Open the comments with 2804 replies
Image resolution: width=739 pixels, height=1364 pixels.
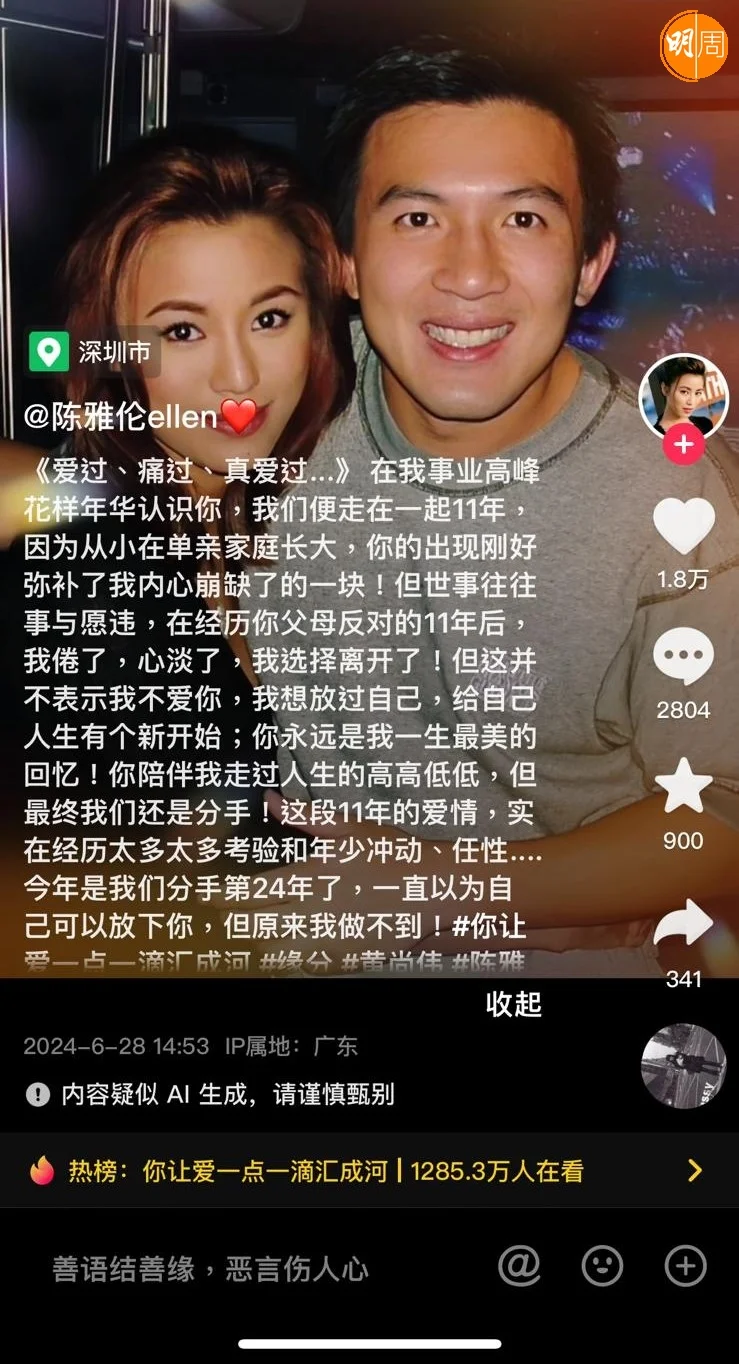[683, 658]
